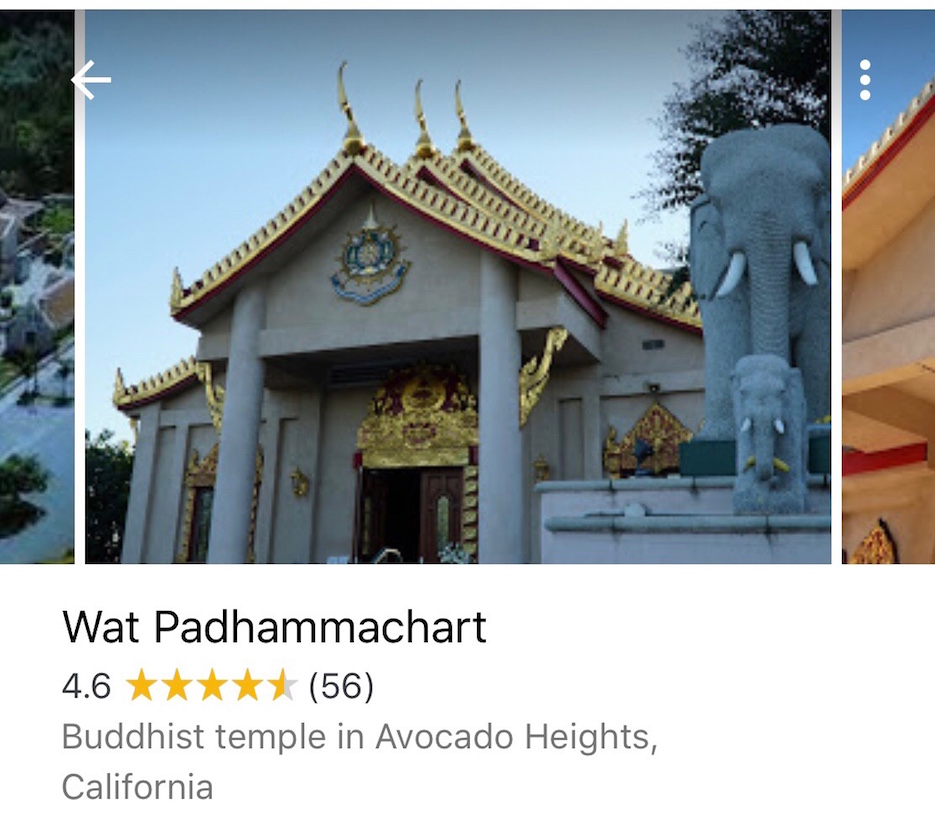This screenshot has width=935, height=815.
Task: View the aerial photo thumbnail
Action: coord(36,300)
